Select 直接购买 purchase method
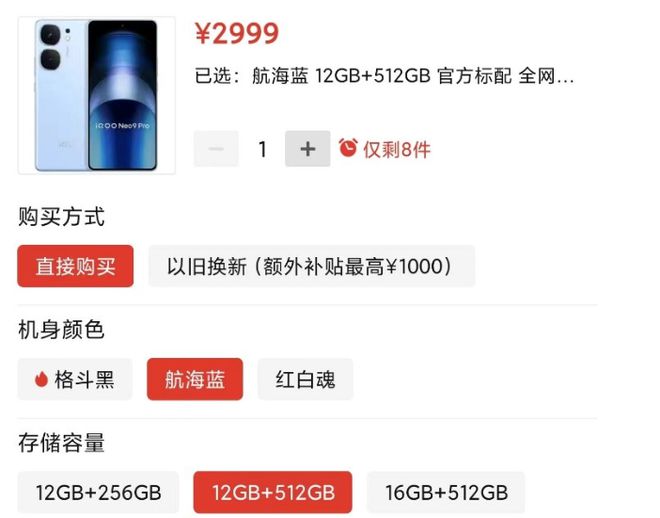This screenshot has height=518, width=660. point(75,266)
